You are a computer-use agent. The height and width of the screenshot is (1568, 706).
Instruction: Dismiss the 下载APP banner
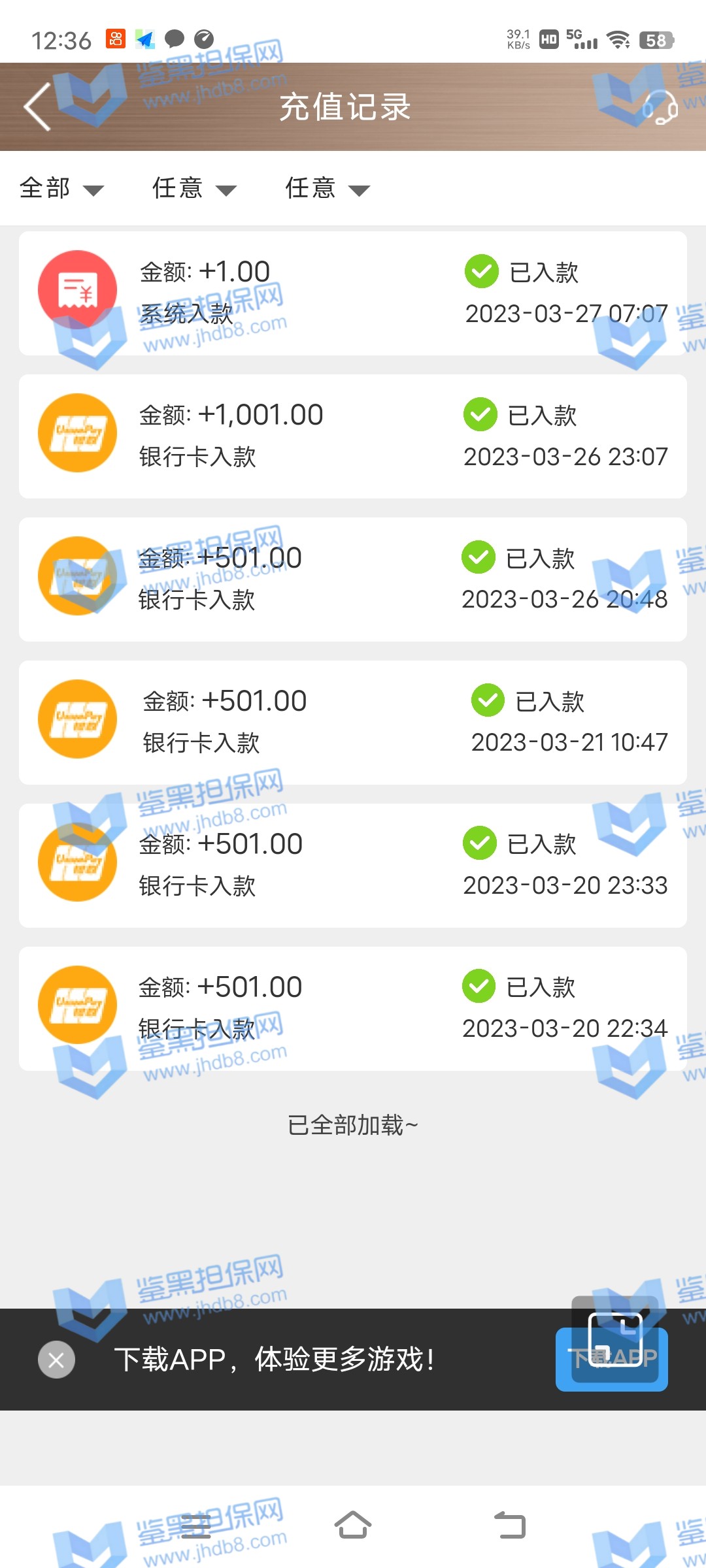point(56,1360)
